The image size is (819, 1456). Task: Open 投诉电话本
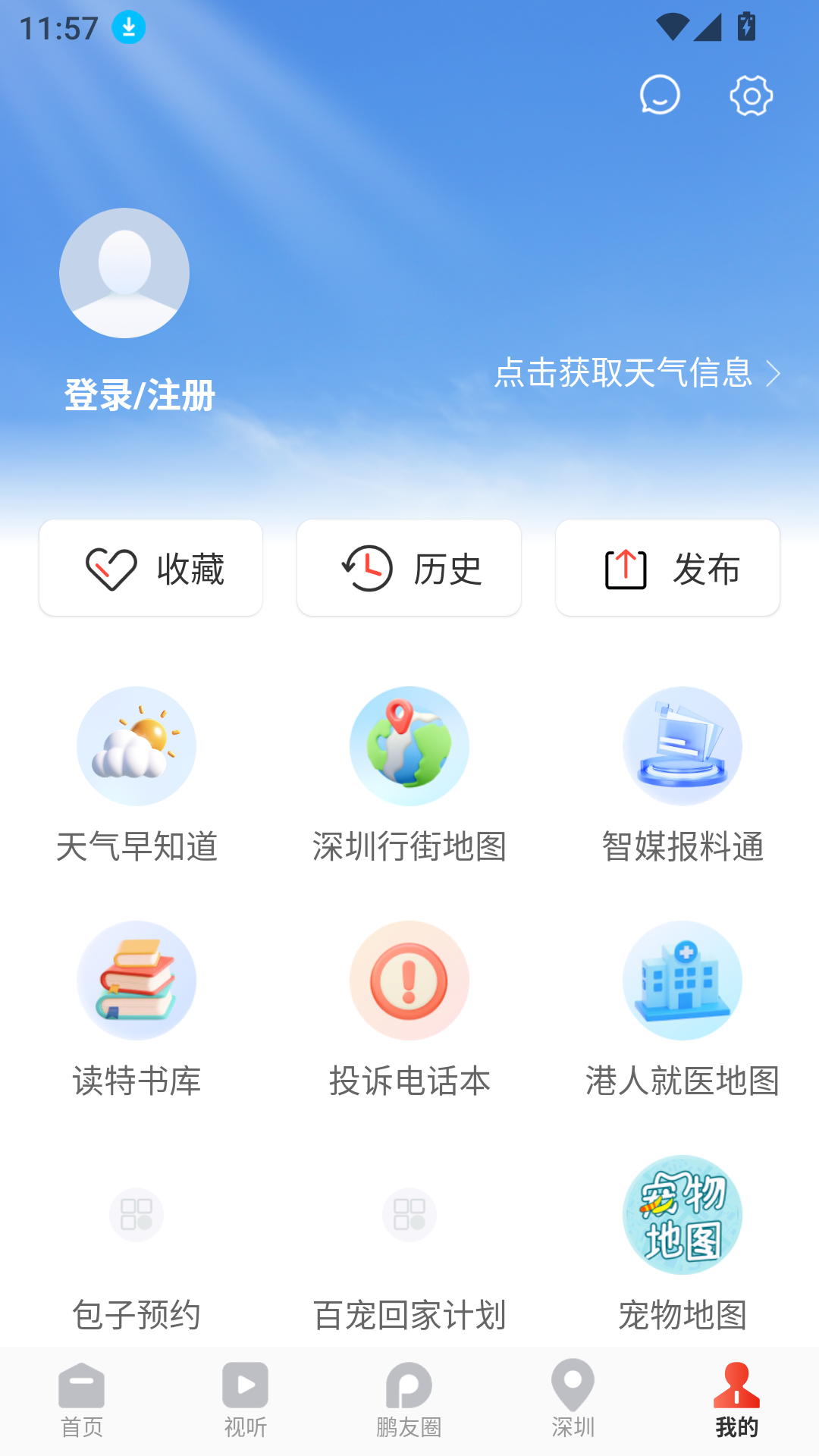point(409,1009)
